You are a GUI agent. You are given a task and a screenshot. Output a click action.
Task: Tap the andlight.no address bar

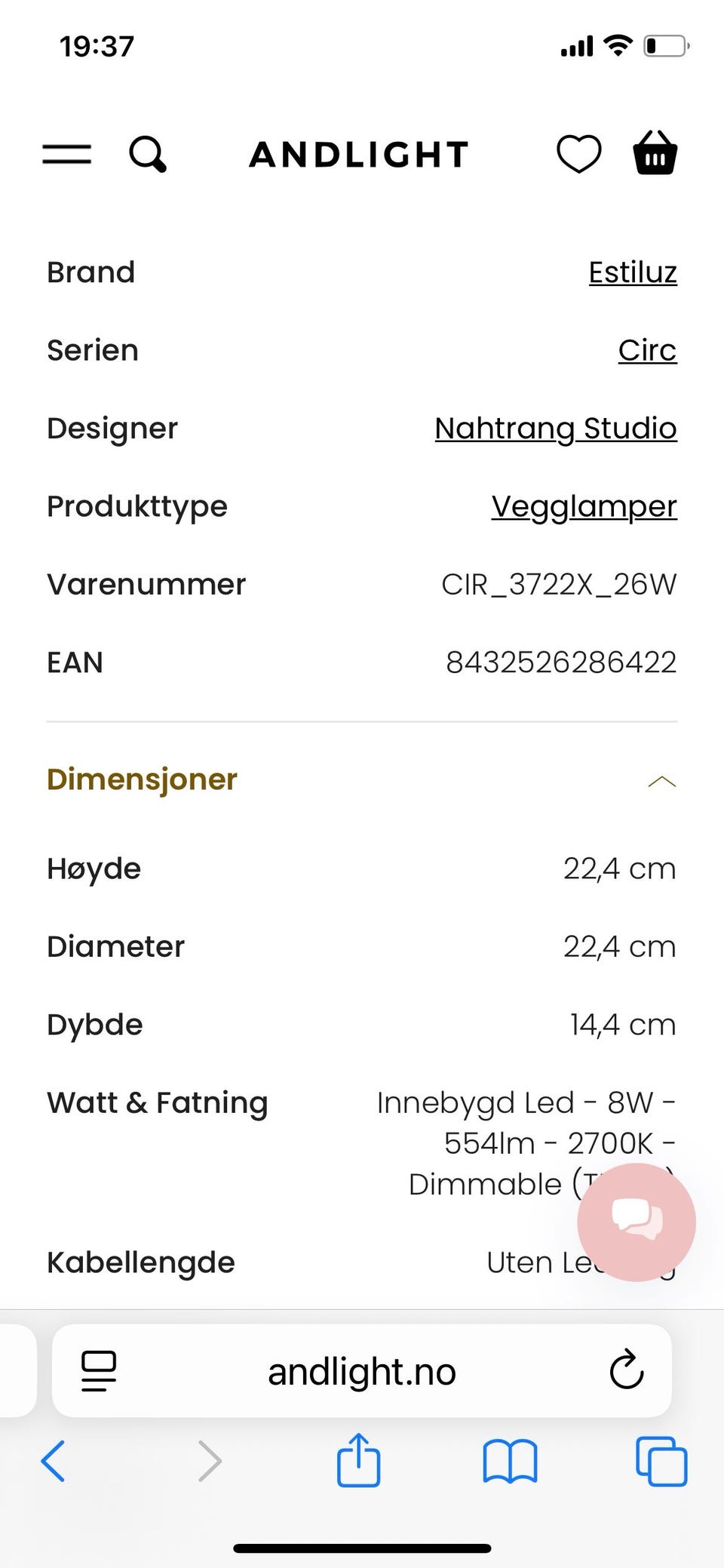(362, 1371)
